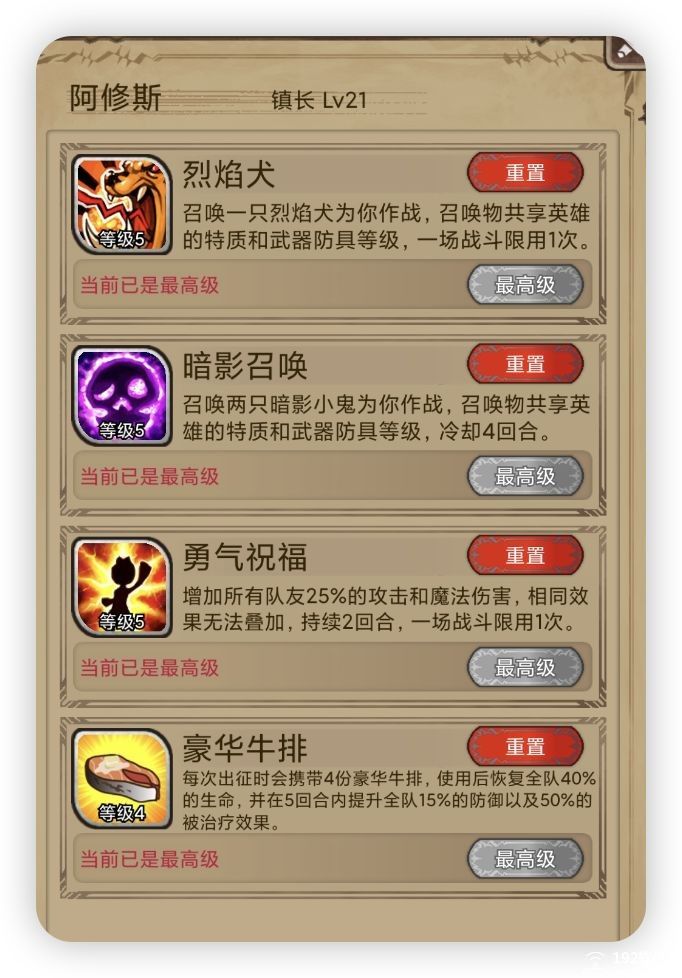Reset the 豪华牛排 skill
The height and width of the screenshot is (978, 682).
coord(525,746)
